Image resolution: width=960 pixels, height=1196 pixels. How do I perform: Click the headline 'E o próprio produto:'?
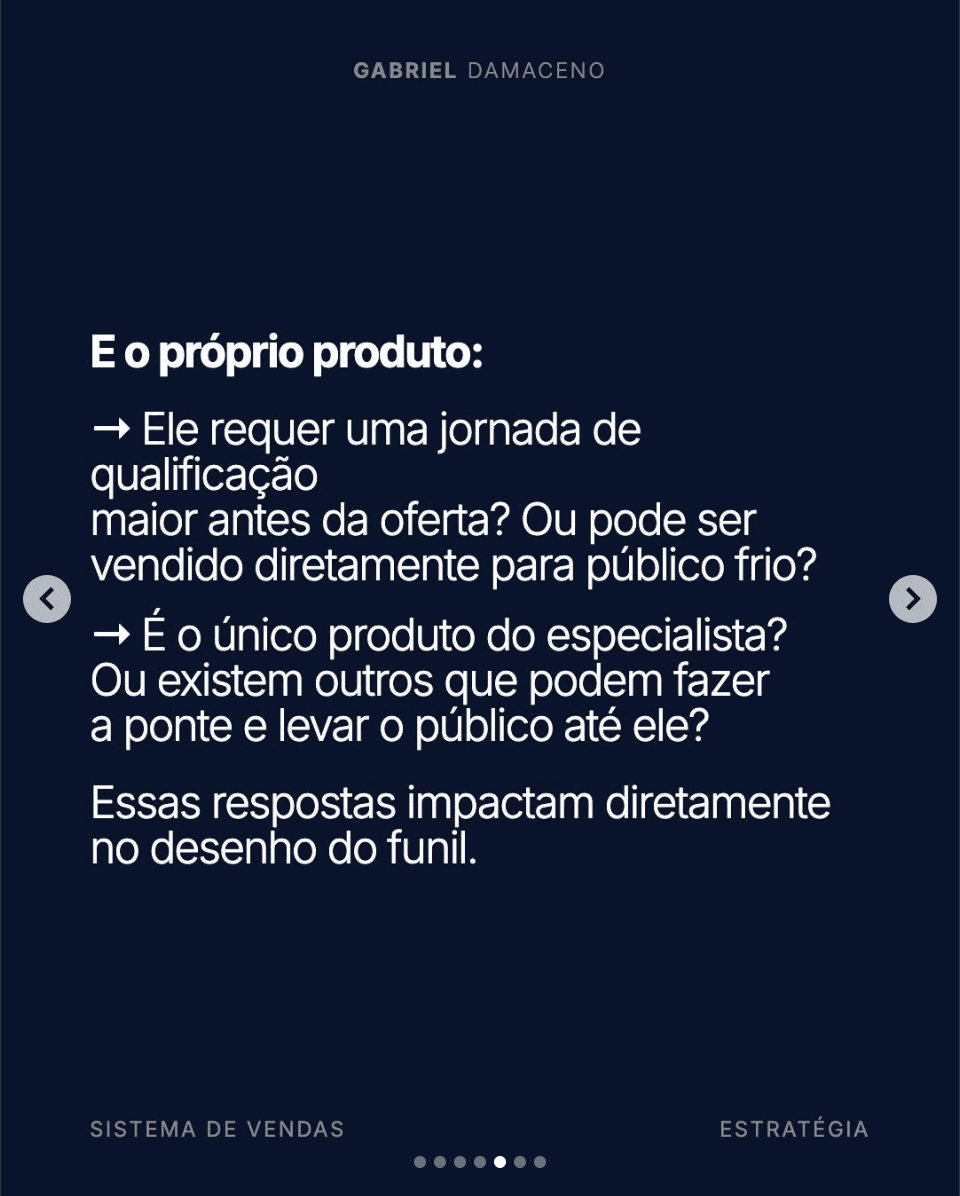287,353
